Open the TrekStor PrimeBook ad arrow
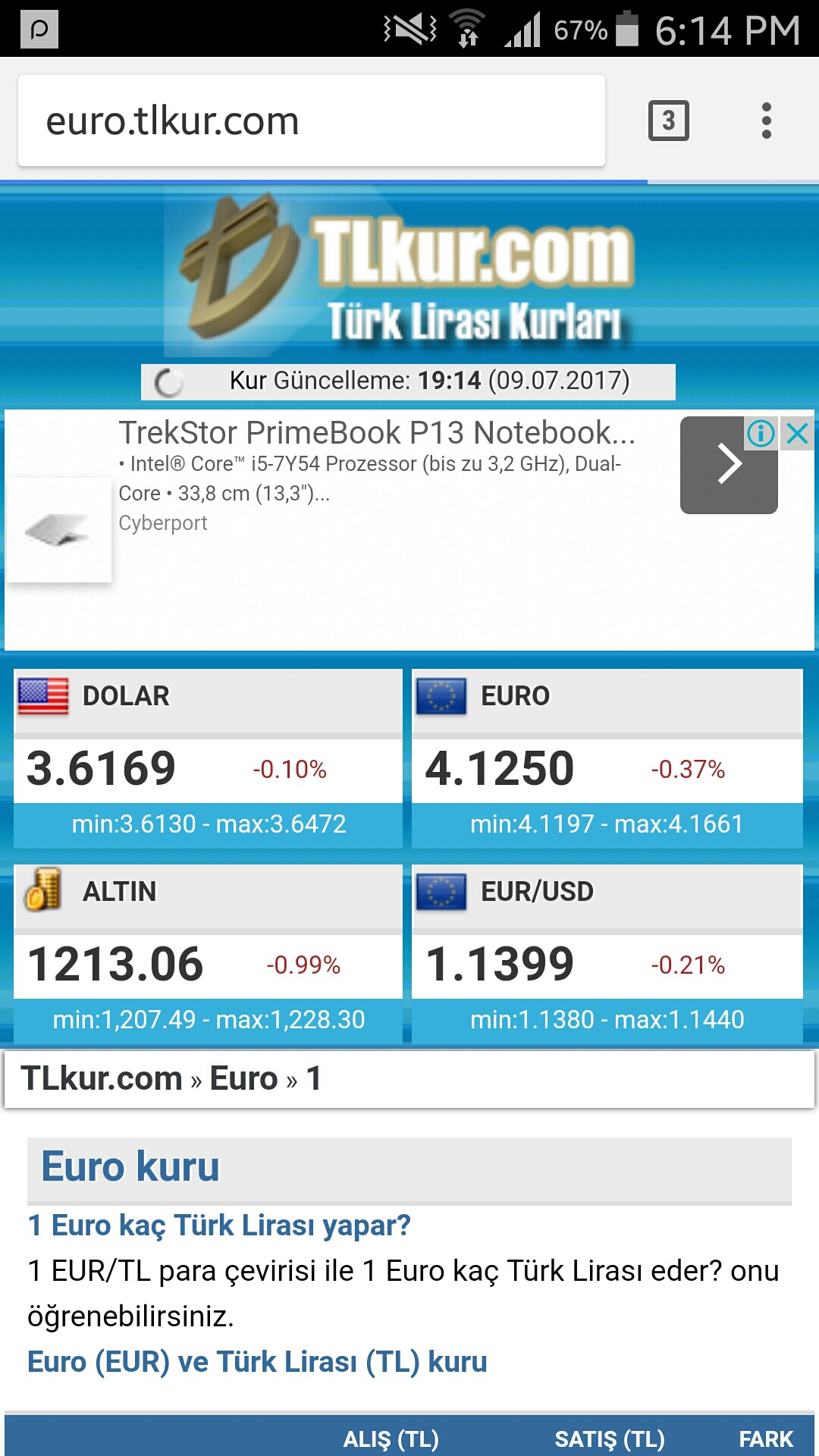The image size is (819, 1456). (728, 464)
